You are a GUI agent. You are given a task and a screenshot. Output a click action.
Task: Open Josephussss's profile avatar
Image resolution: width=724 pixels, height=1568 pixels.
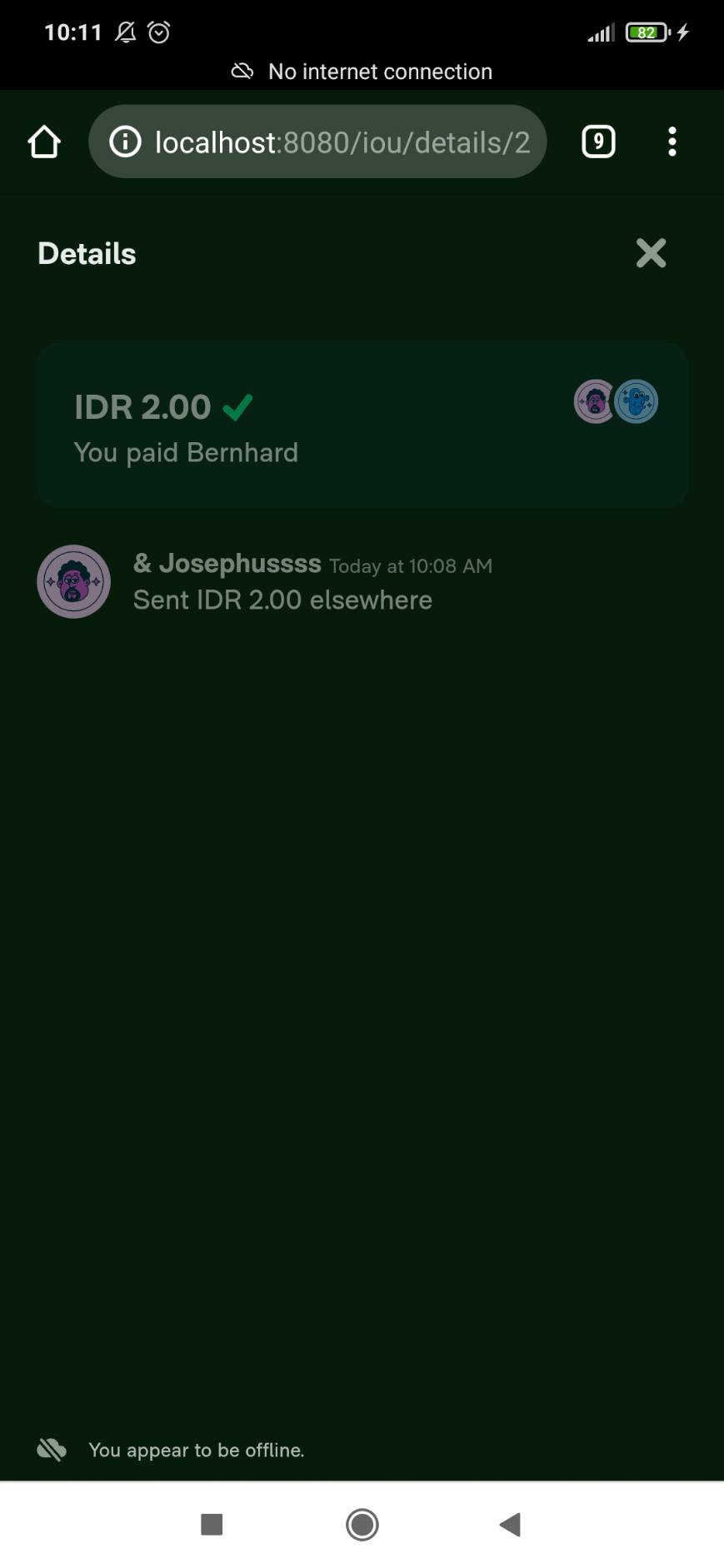(x=74, y=581)
